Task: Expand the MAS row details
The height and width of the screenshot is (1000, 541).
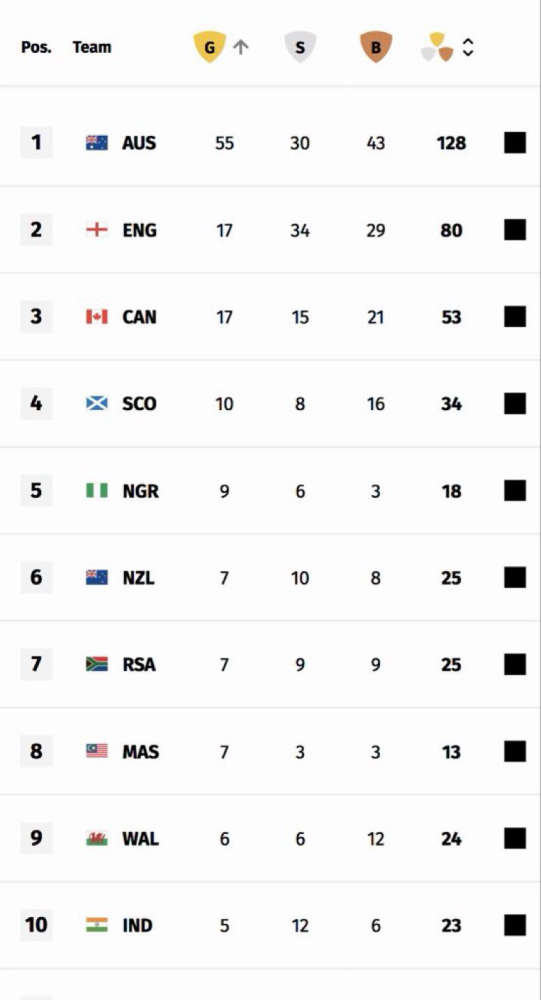Action: pyautogui.click(x=515, y=751)
